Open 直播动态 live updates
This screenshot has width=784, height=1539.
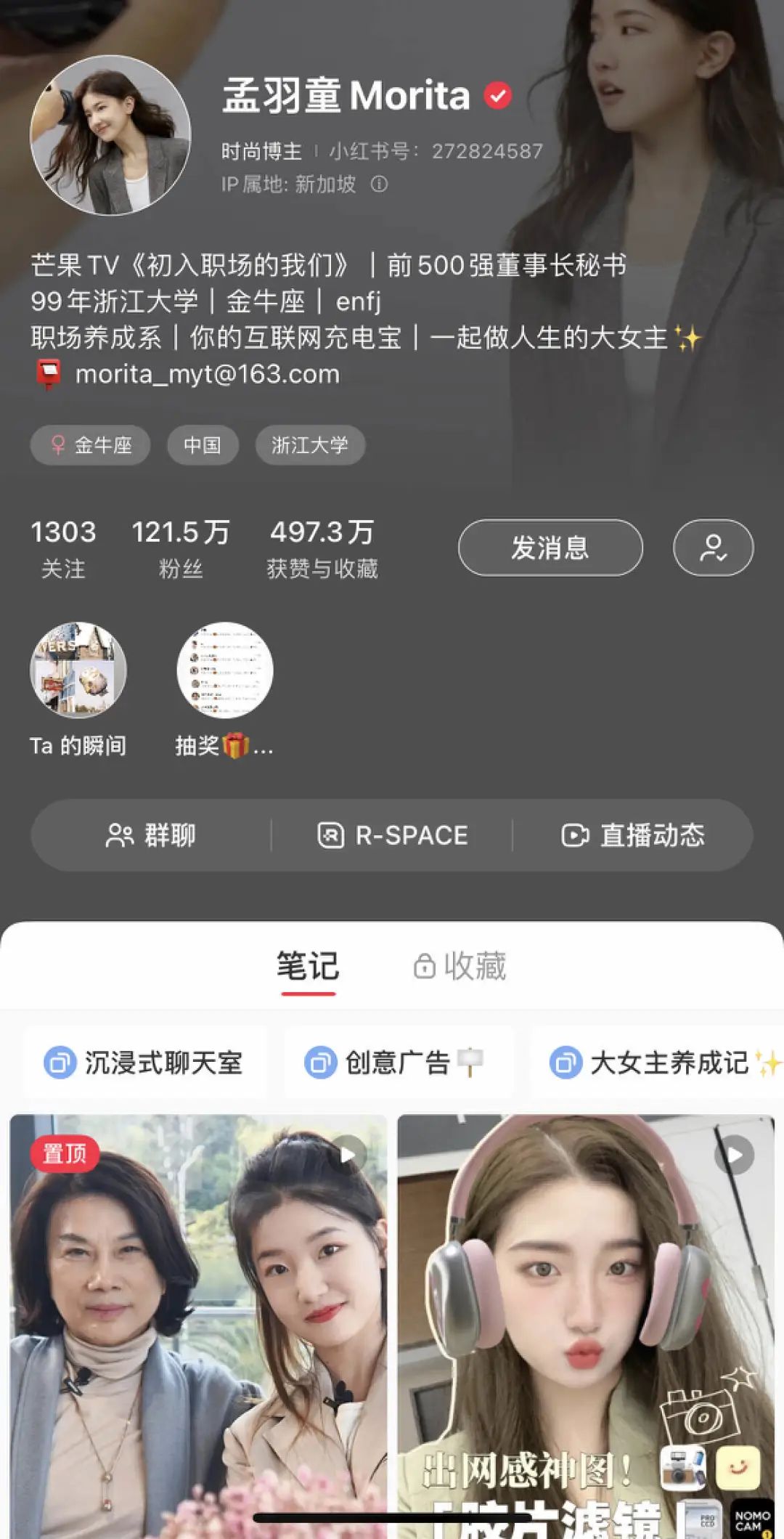(x=633, y=835)
